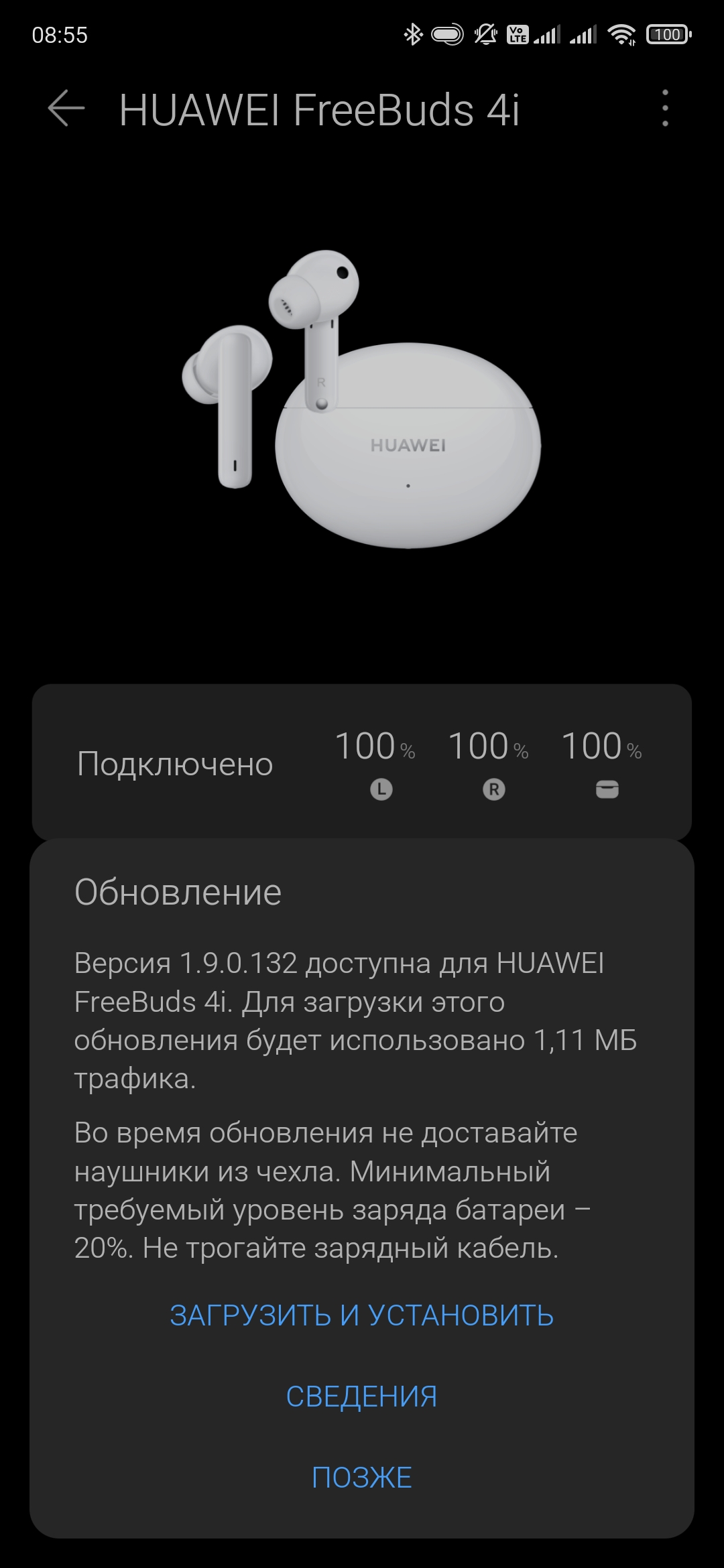
Task: Postpone the update with ПОЗЖЕ
Action: pos(362,1478)
